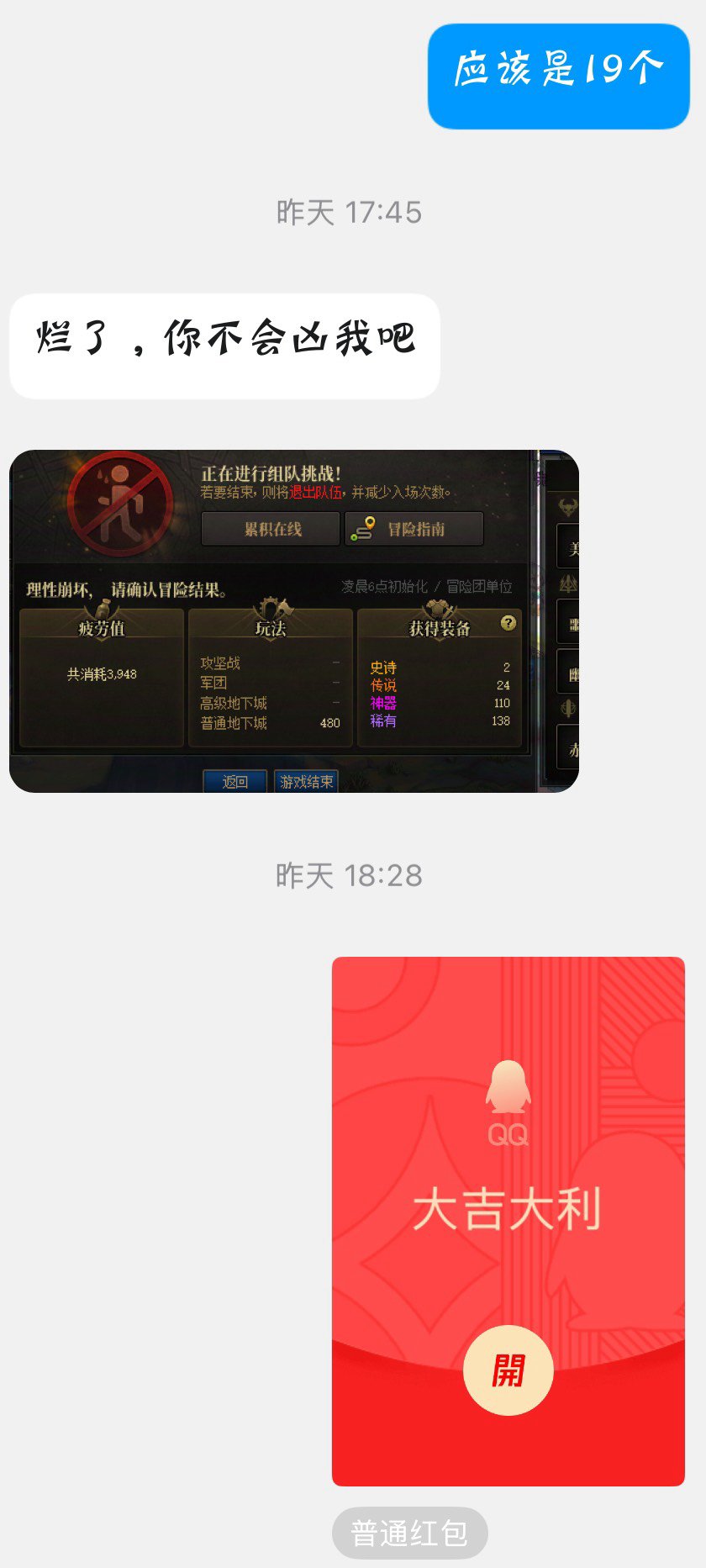Tap 開 to open the QQ red packet
The image size is (706, 1568).
508,1370
